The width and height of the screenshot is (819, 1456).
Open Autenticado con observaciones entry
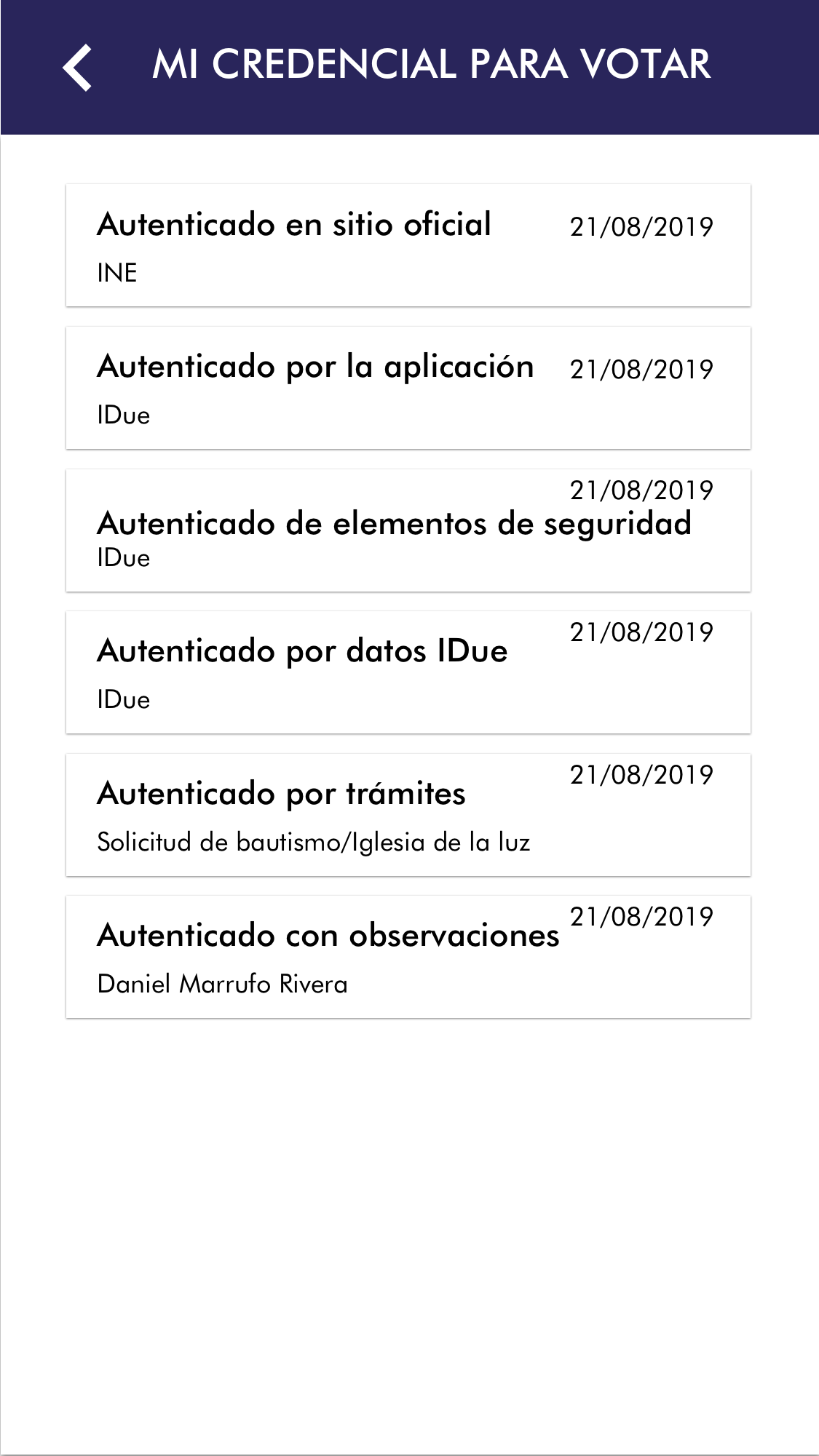pyautogui.click(x=408, y=957)
